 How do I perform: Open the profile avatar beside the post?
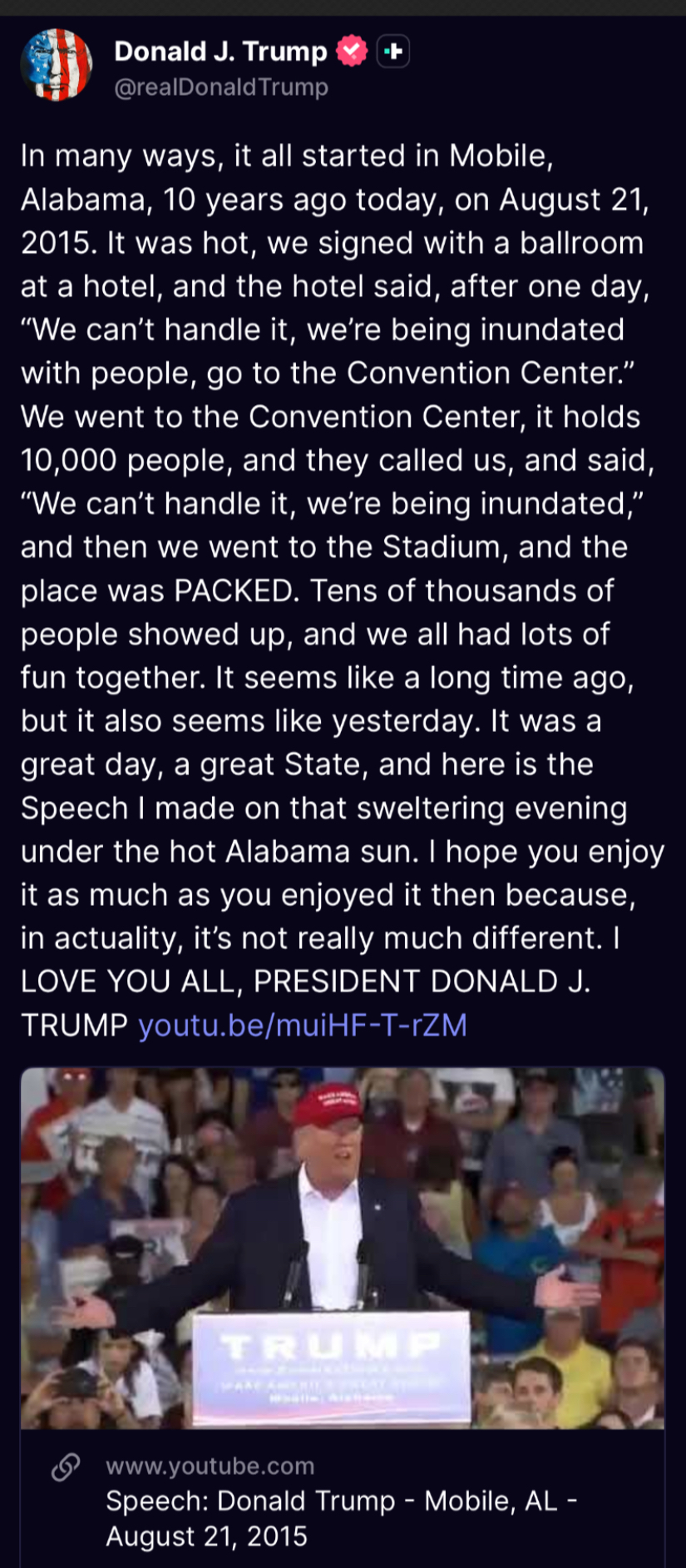click(x=57, y=65)
